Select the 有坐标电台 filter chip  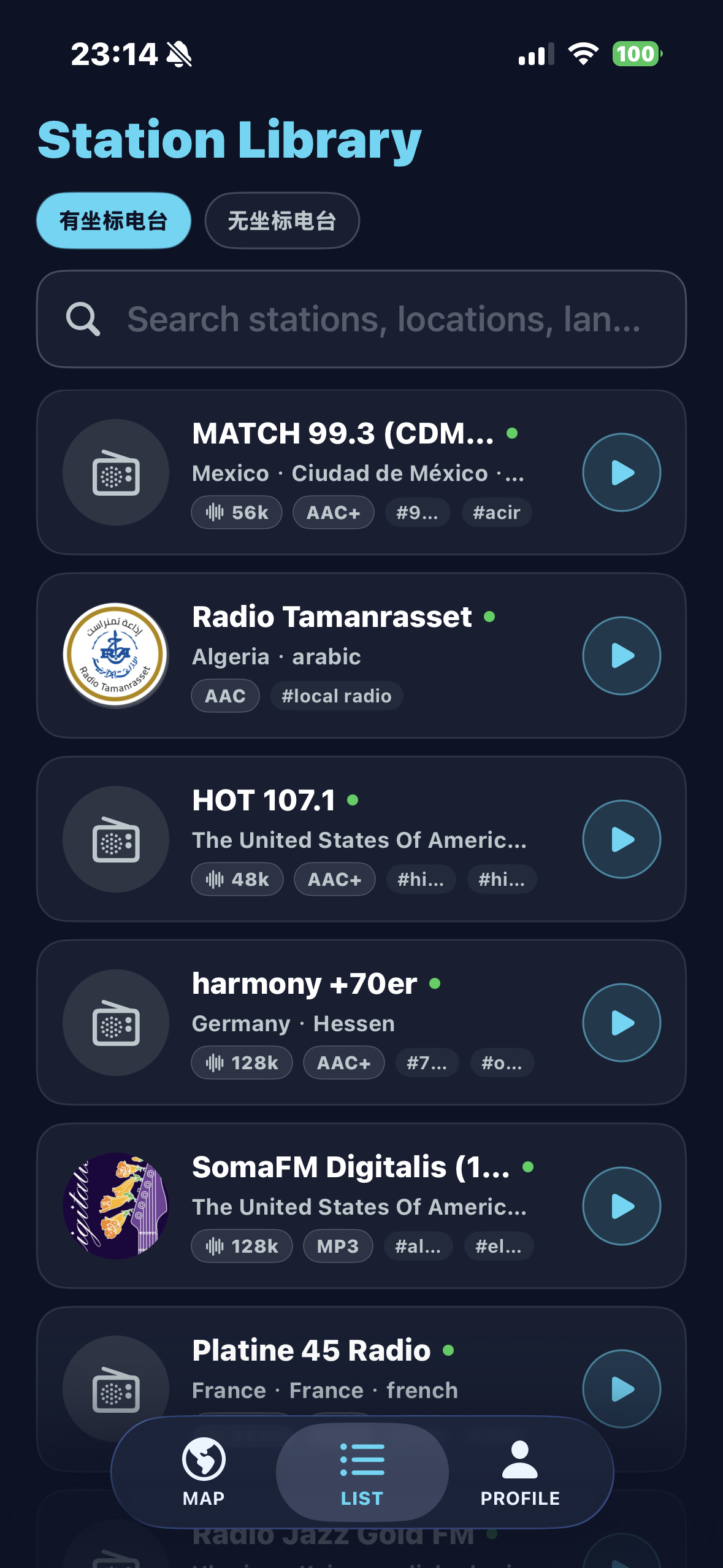(113, 221)
